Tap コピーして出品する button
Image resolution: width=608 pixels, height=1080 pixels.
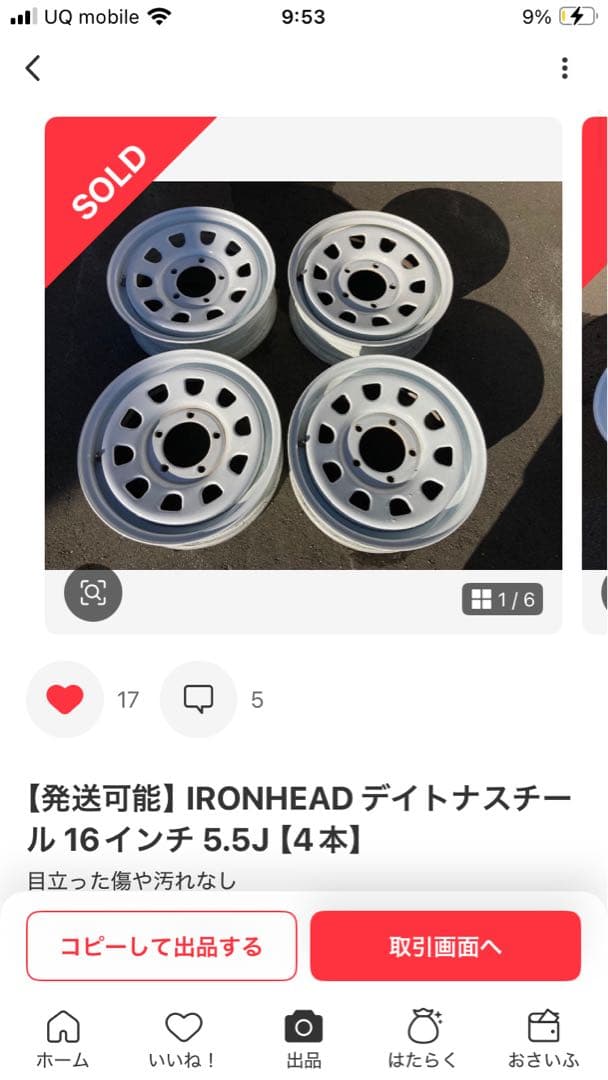pos(162,946)
